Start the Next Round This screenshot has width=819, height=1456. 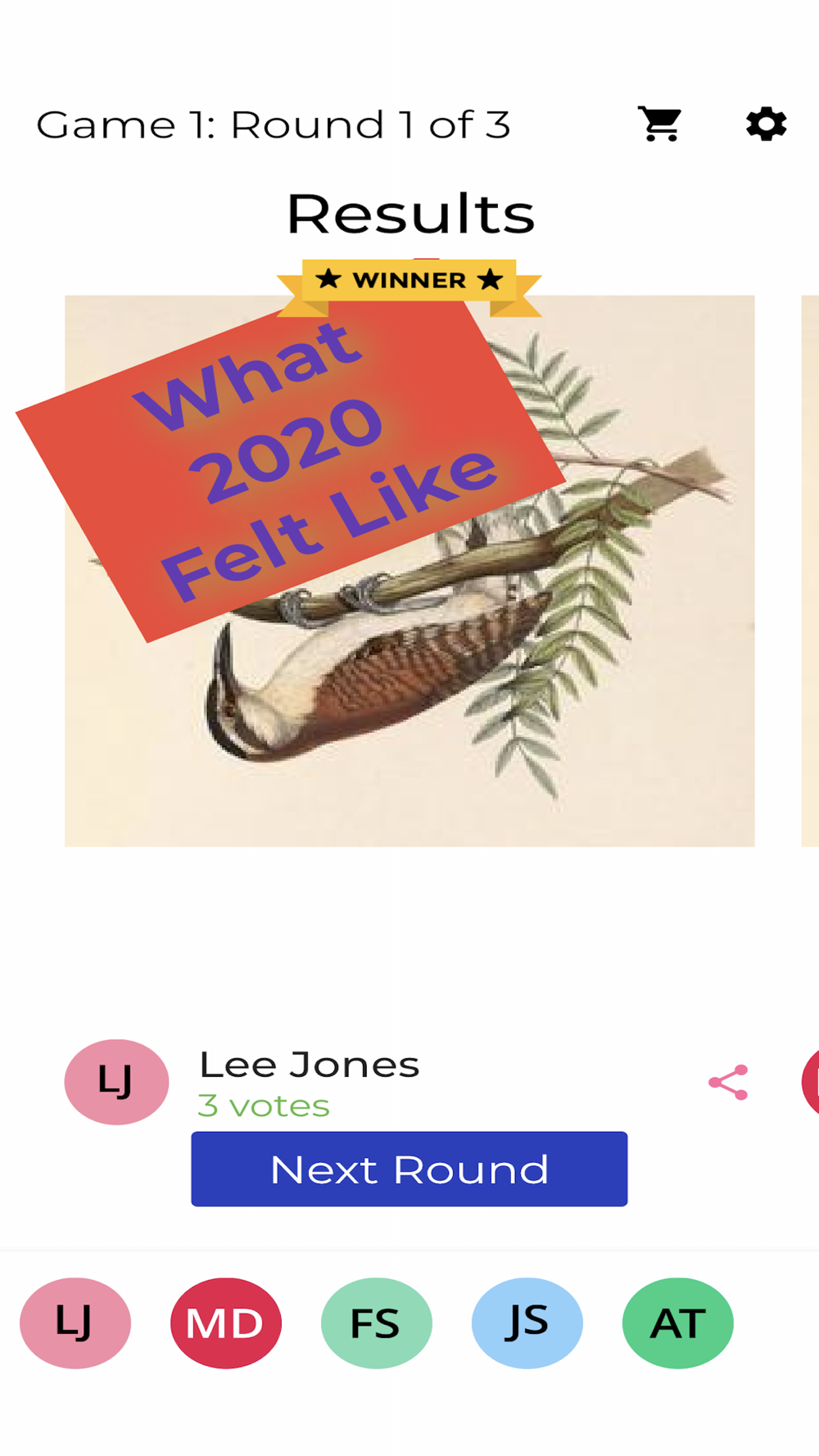[x=409, y=1169]
